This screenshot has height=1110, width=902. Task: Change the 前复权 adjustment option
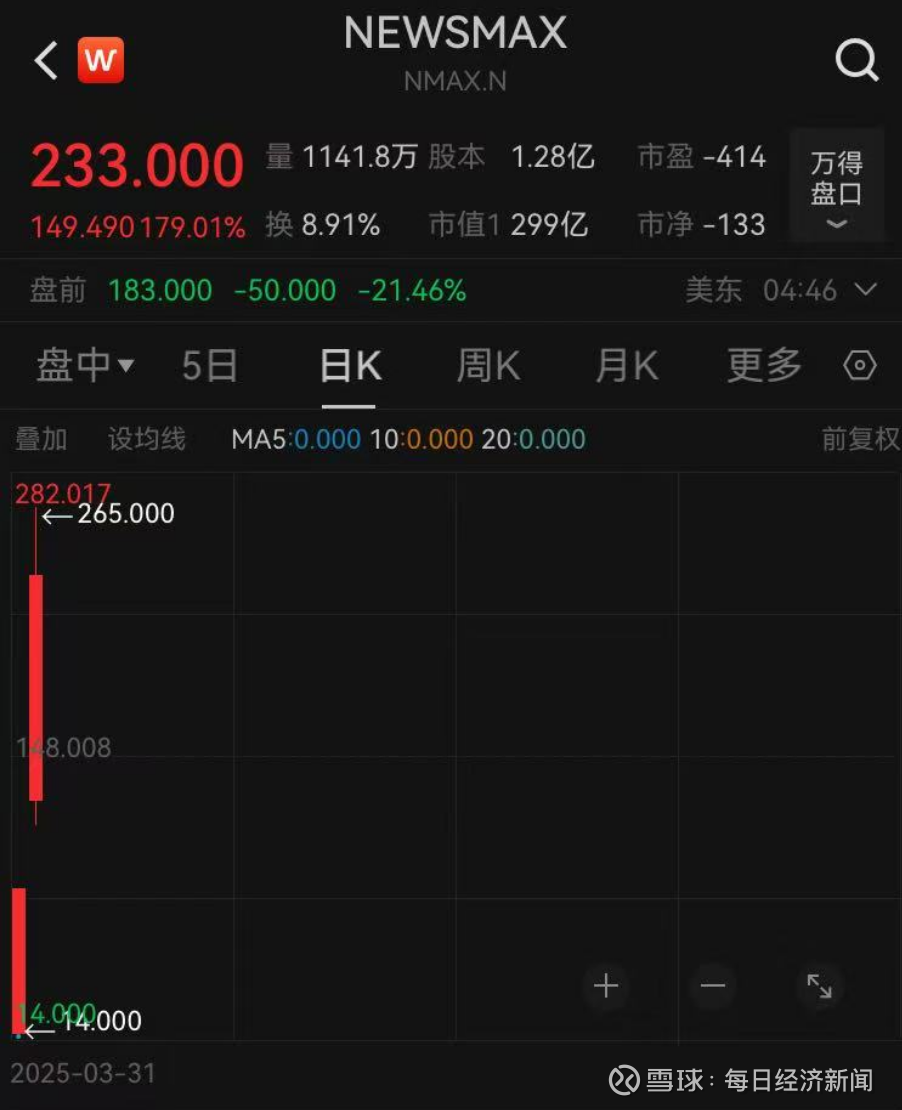coord(860,439)
